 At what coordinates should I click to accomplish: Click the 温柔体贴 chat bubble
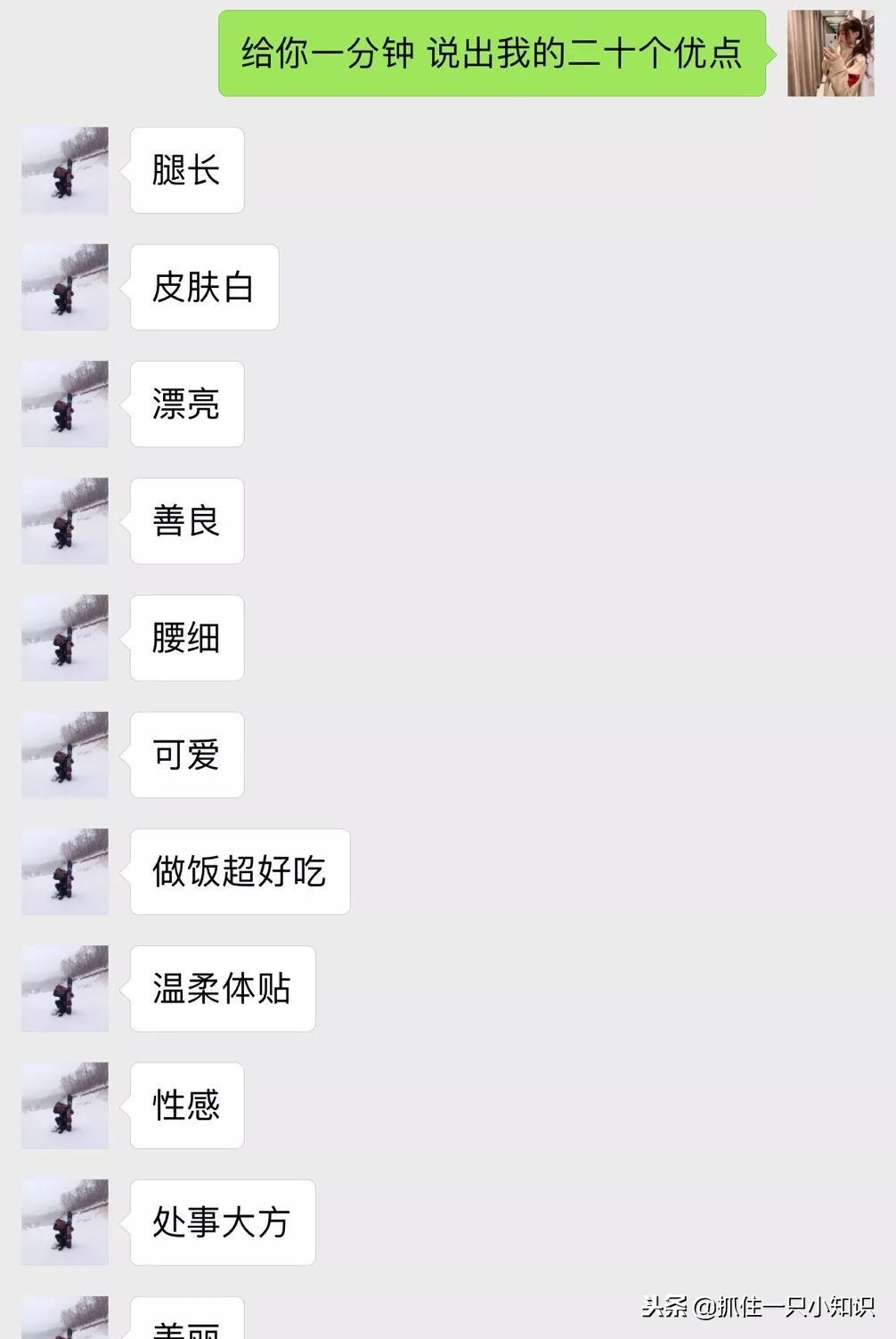(222, 989)
